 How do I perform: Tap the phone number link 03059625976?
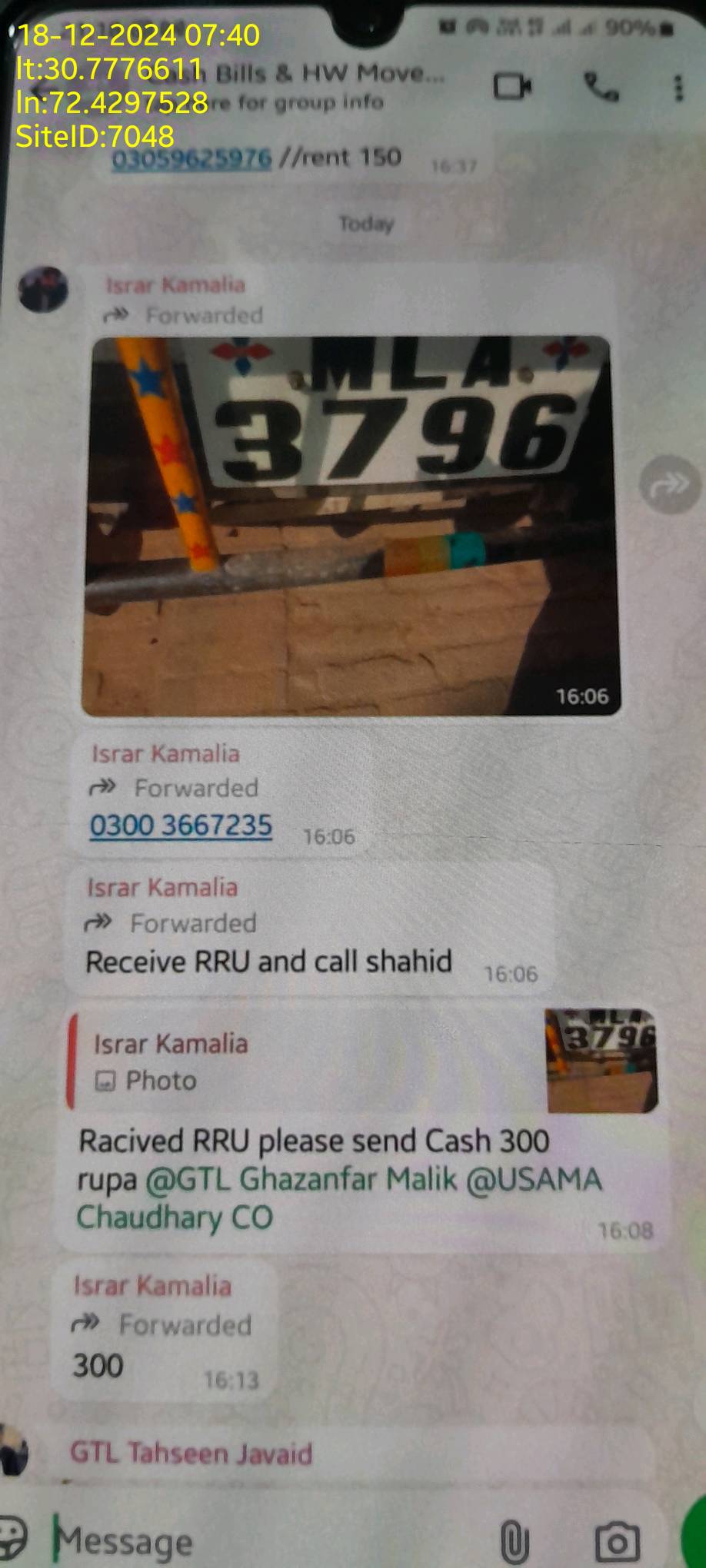click(191, 158)
